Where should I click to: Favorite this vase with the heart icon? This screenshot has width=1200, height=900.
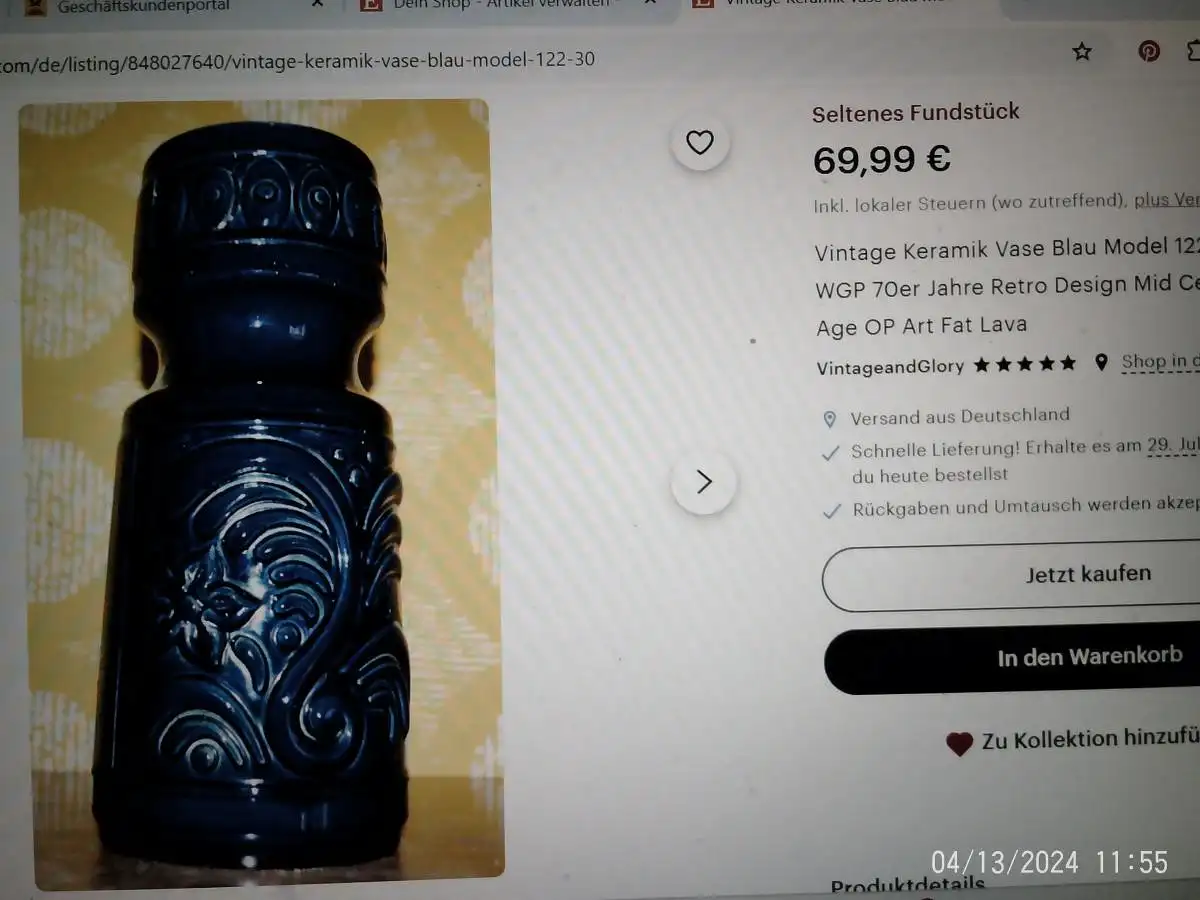coord(700,143)
